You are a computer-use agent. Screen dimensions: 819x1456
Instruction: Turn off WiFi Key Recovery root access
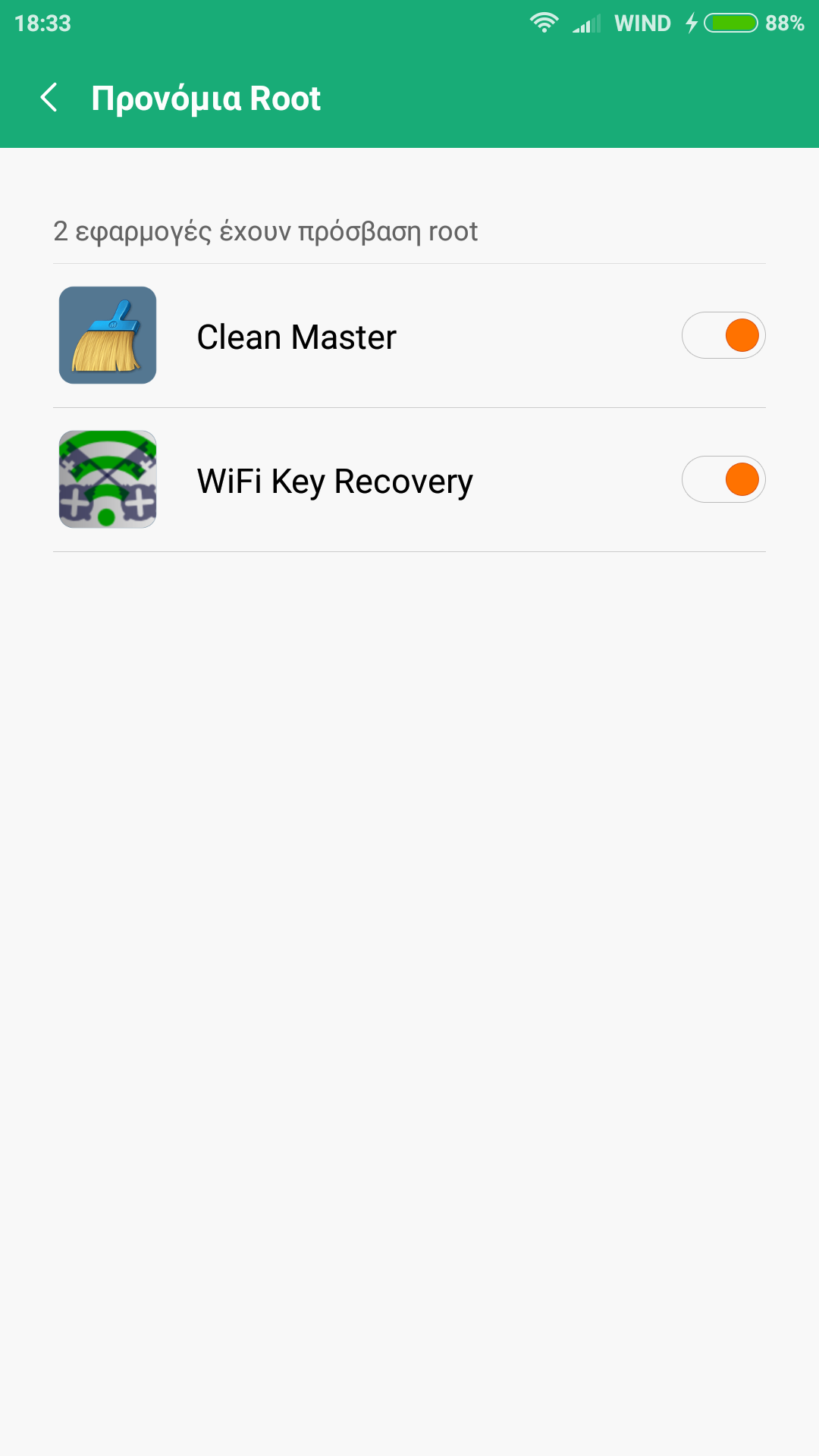click(723, 479)
